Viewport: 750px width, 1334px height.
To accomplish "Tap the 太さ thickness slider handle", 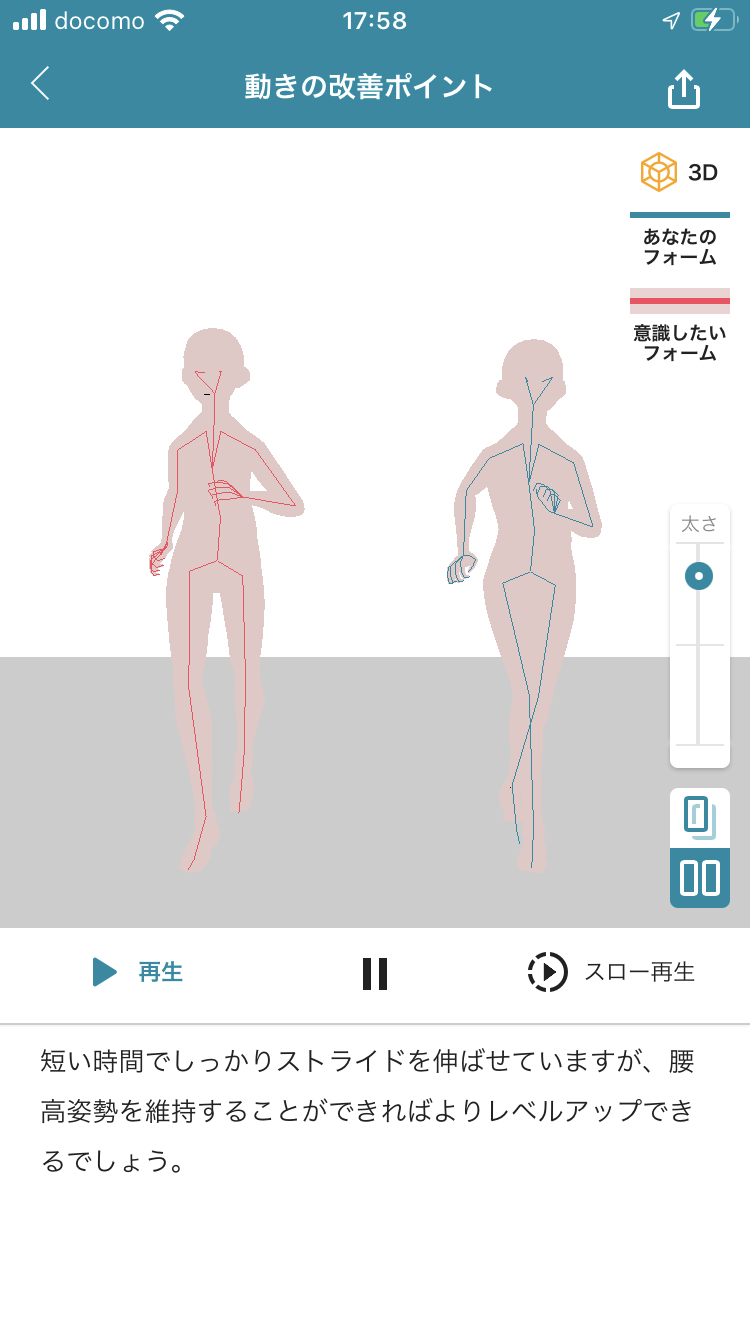I will tap(699, 576).
